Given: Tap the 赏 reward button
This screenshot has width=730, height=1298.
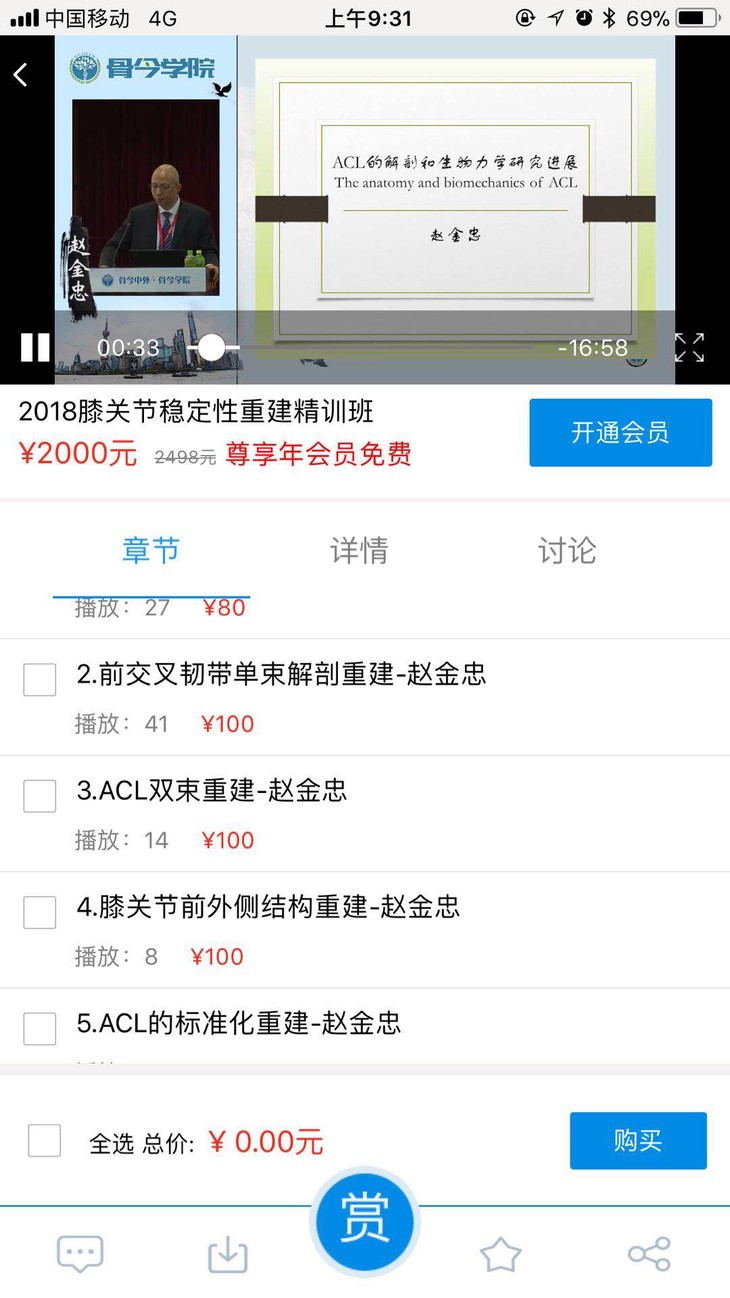Looking at the screenshot, I should (364, 1220).
